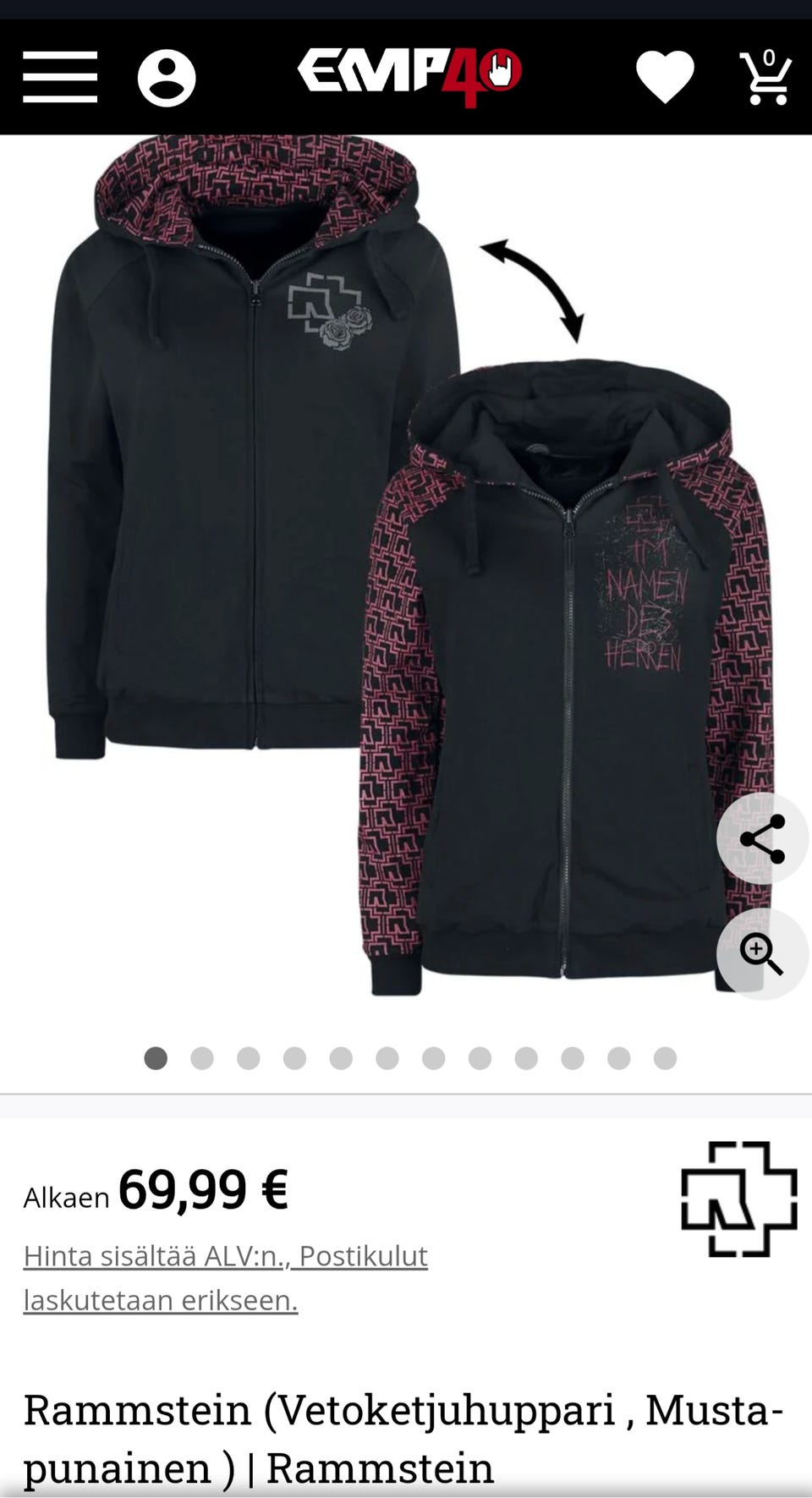Jump to the last product image dot
The image size is (812, 1498).
click(x=666, y=1058)
